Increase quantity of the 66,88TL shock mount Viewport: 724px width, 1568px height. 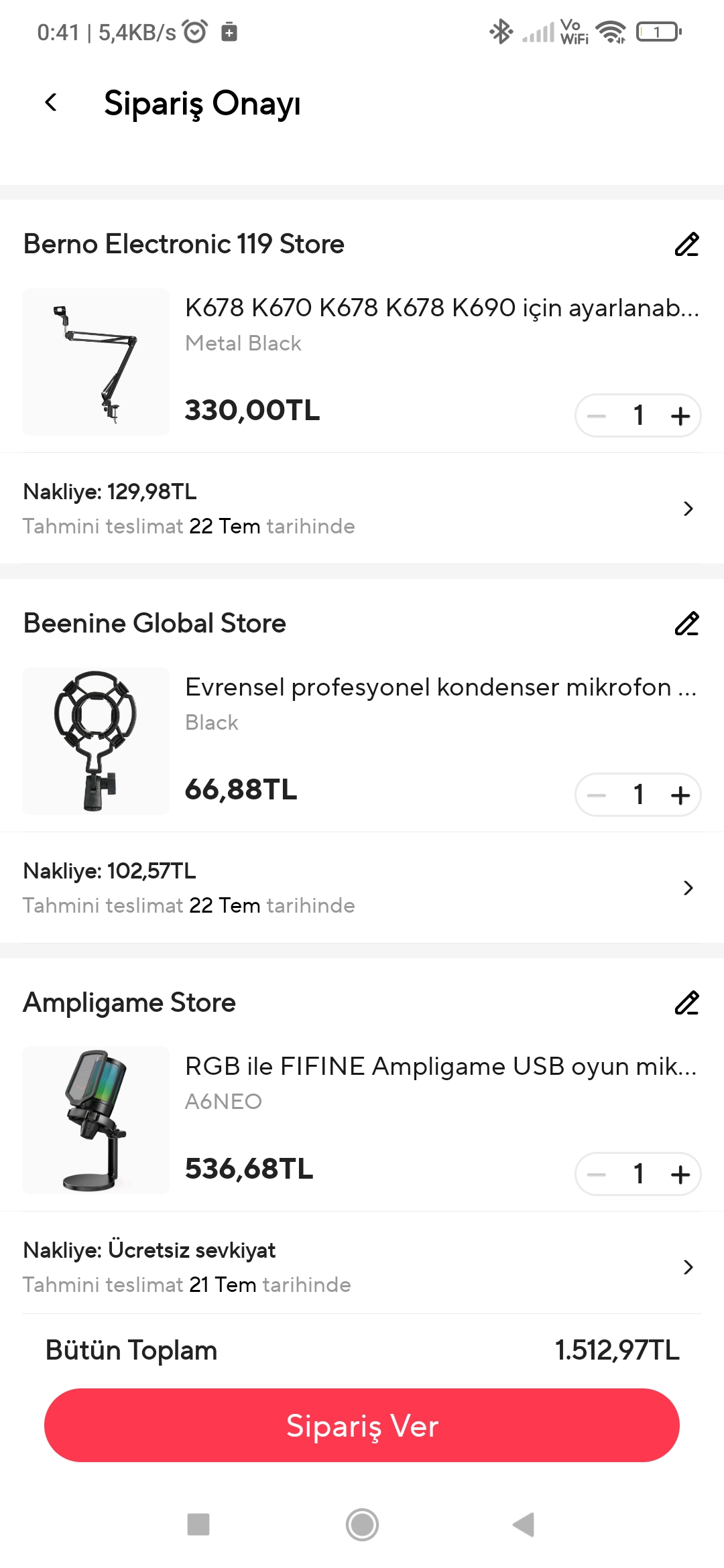click(680, 795)
